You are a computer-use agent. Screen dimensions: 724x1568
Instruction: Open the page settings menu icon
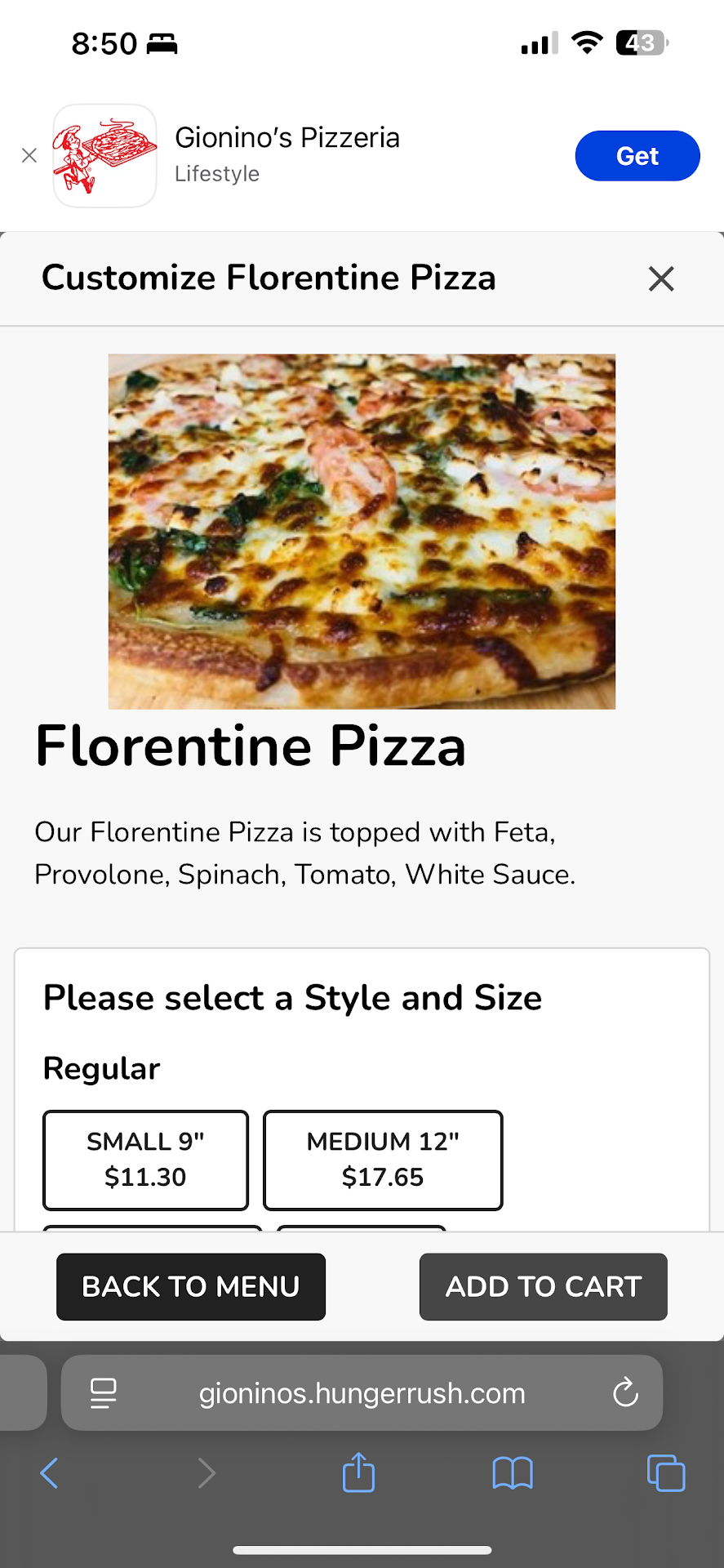[104, 1393]
